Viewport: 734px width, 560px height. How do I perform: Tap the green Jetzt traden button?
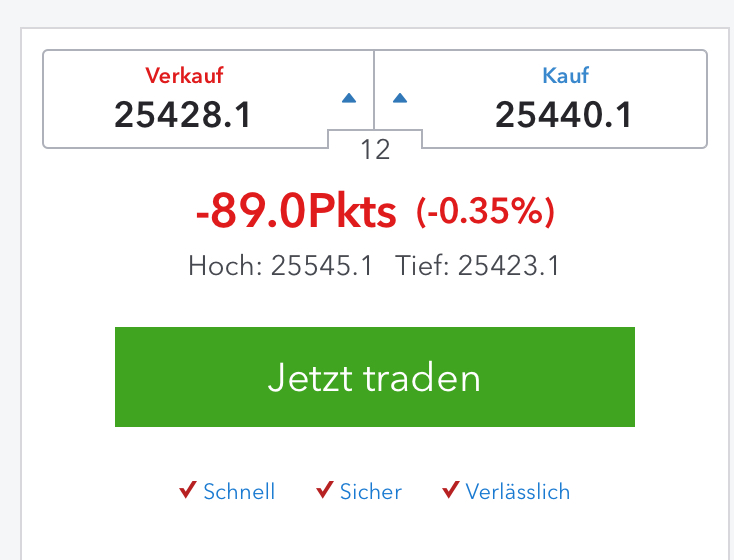click(x=374, y=377)
